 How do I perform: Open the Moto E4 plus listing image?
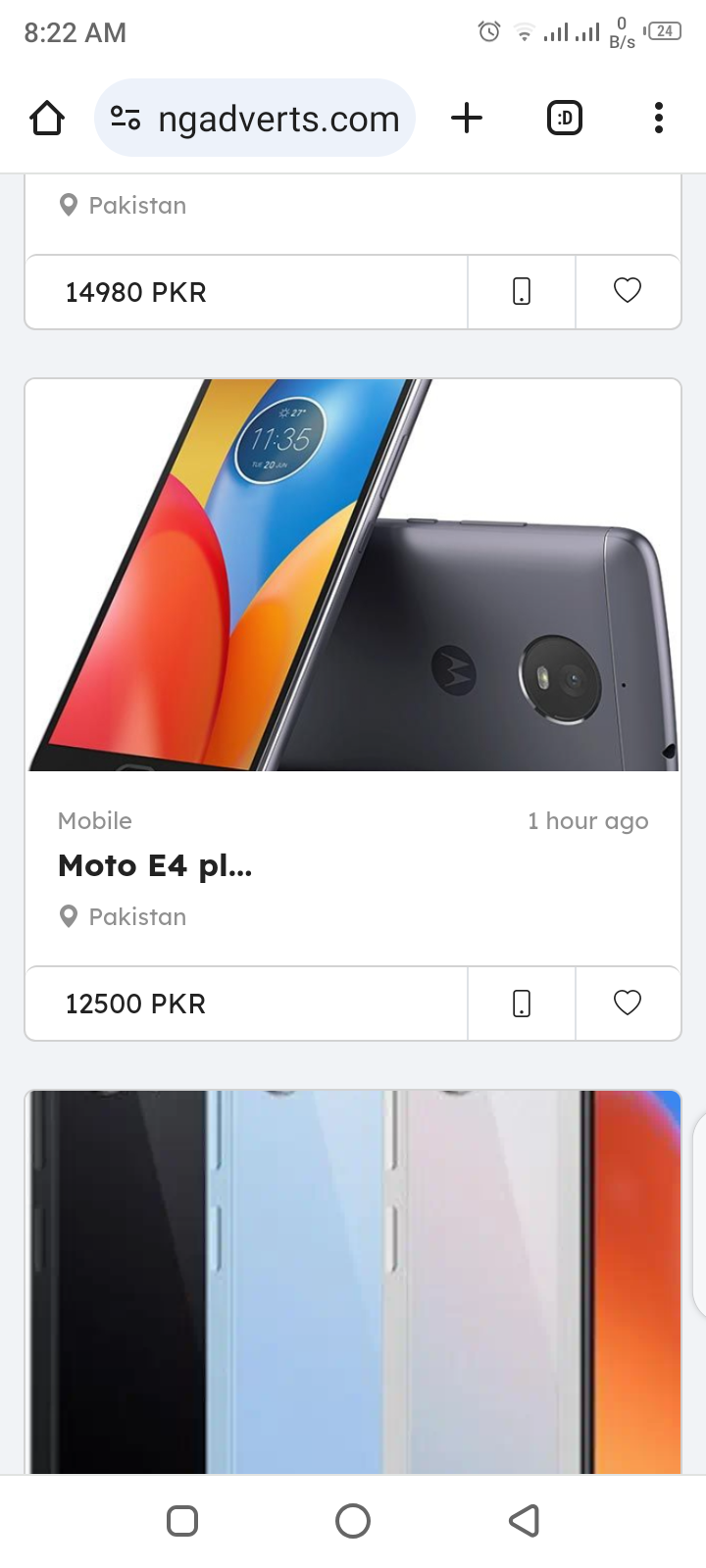point(353,575)
